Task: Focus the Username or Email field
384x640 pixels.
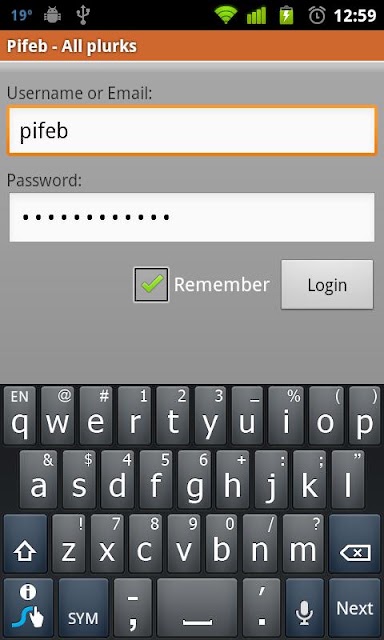Action: pos(192,130)
